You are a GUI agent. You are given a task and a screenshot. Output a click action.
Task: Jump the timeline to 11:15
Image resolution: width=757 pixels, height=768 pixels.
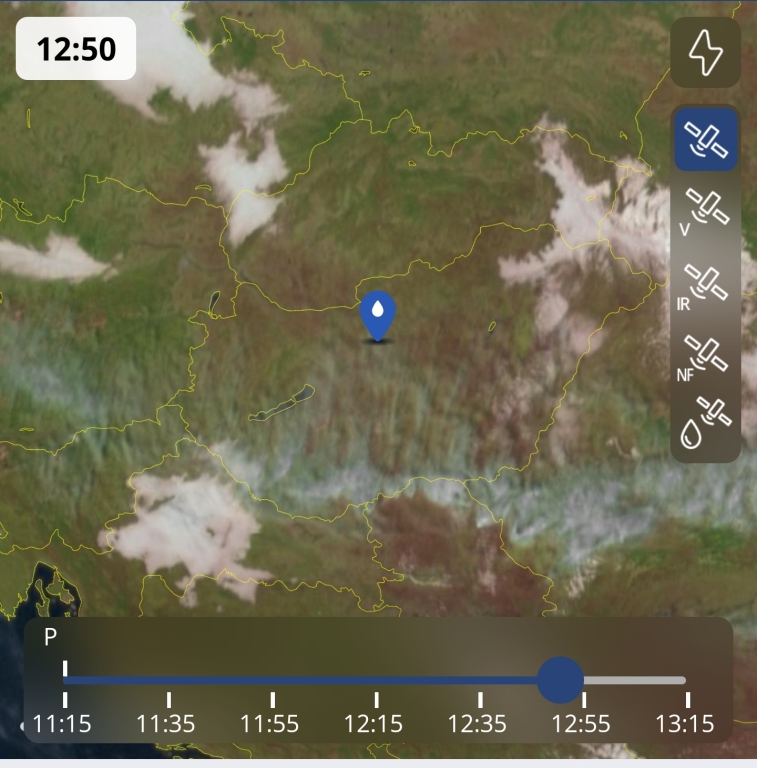click(65, 681)
